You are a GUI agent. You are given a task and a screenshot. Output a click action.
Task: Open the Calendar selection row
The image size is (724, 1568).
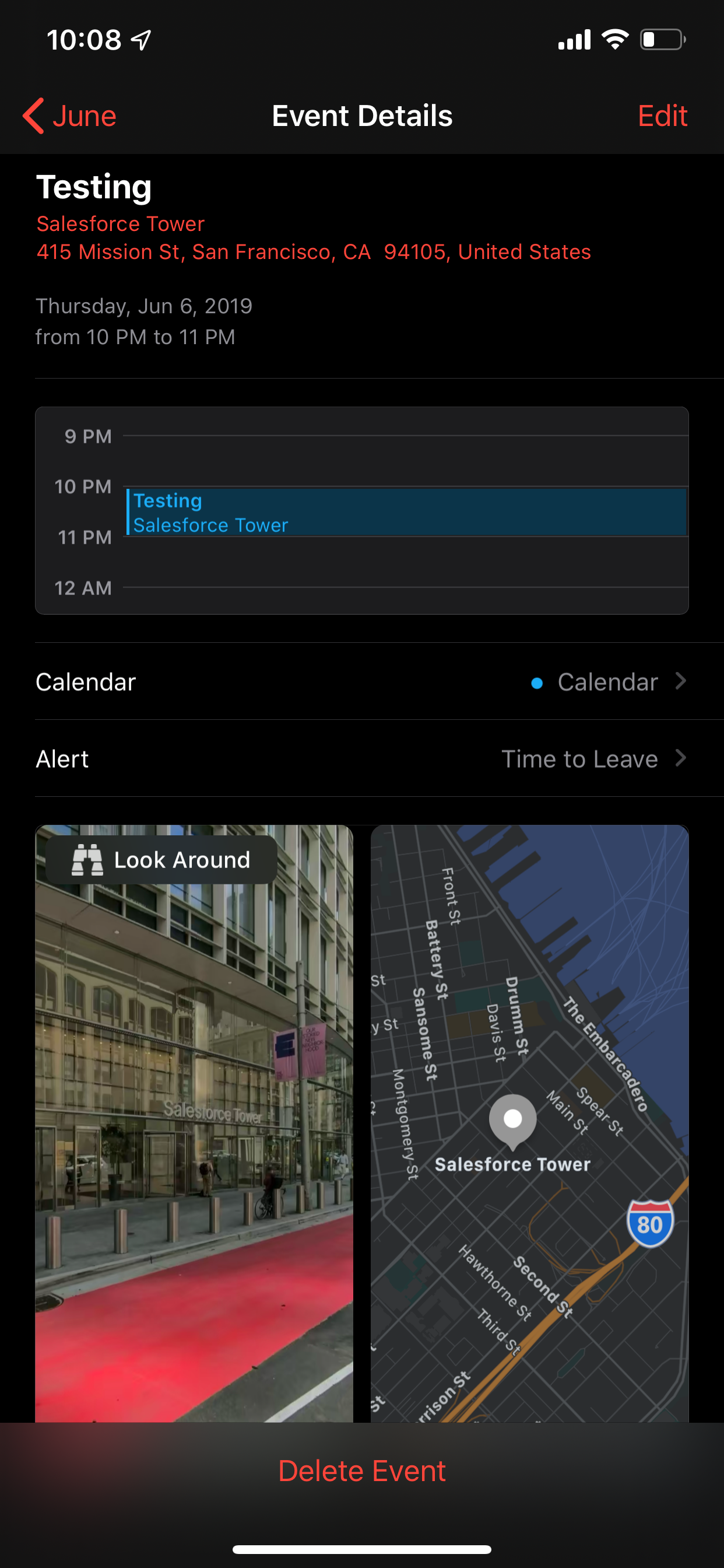361,682
